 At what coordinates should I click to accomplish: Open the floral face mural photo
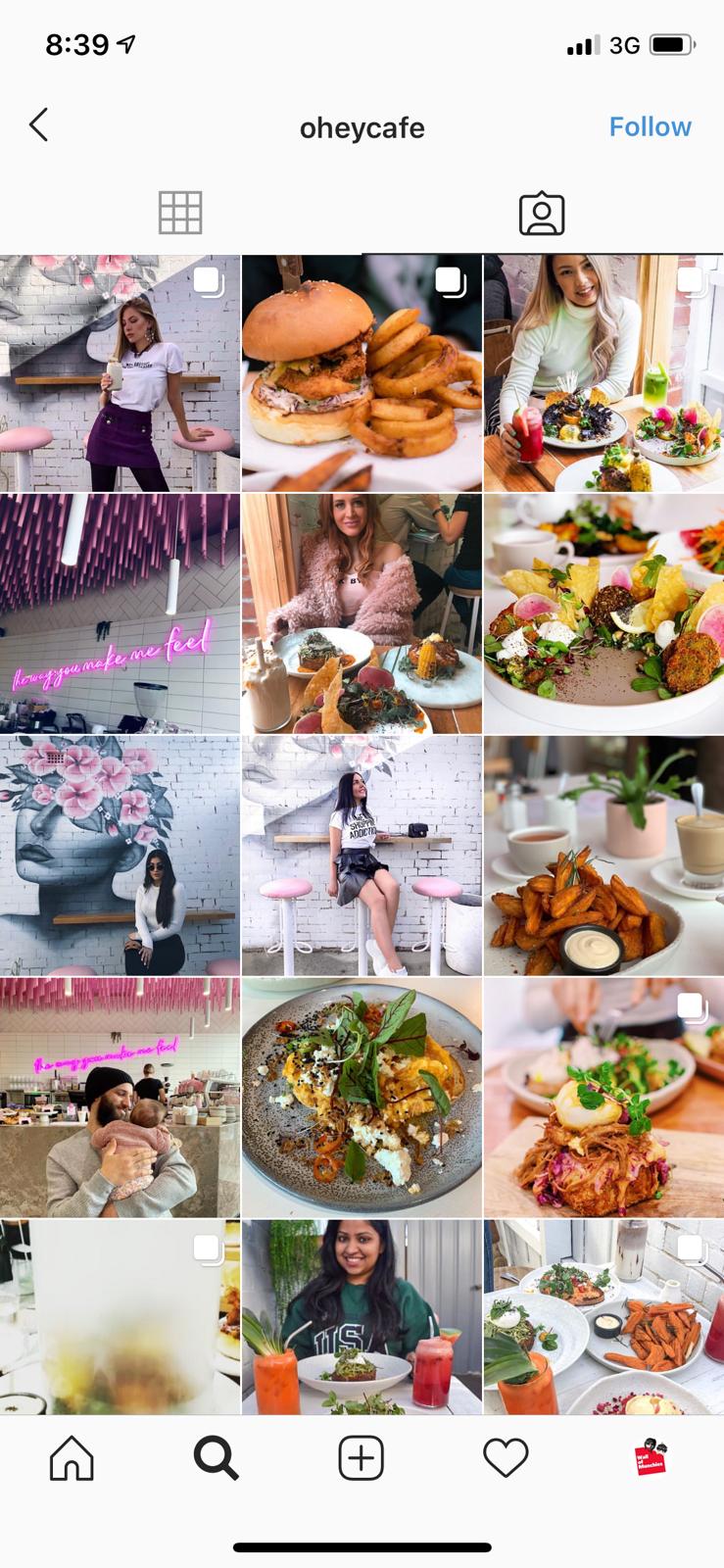(120, 856)
